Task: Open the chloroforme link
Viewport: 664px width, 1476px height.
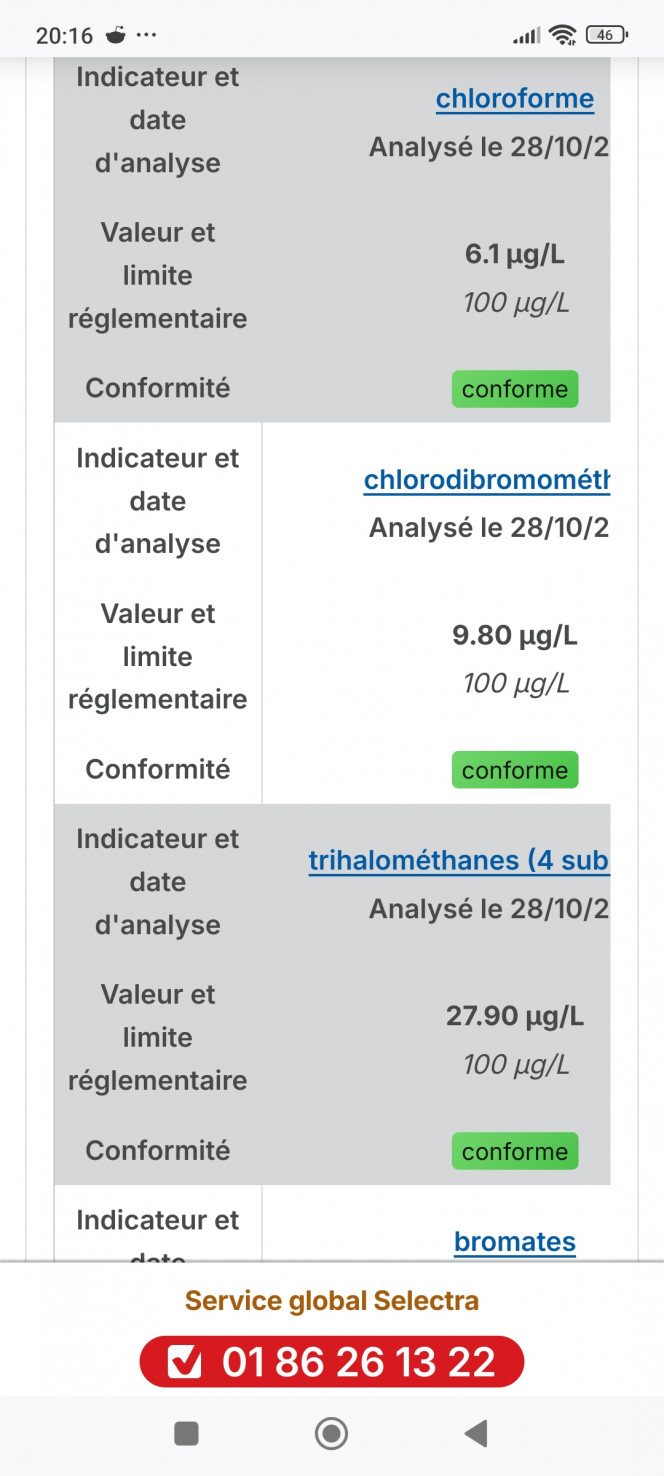Action: 514,99
